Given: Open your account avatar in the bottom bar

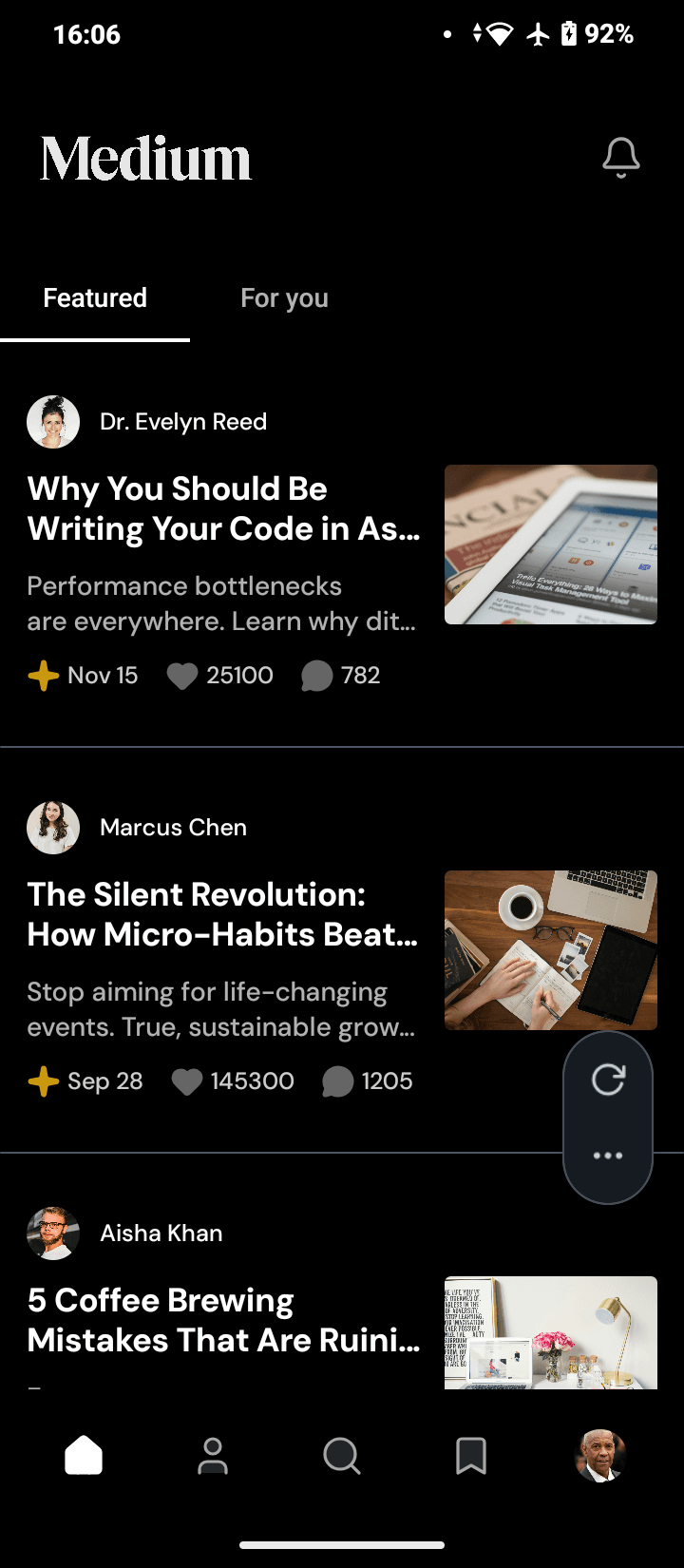Looking at the screenshot, I should [600, 1455].
